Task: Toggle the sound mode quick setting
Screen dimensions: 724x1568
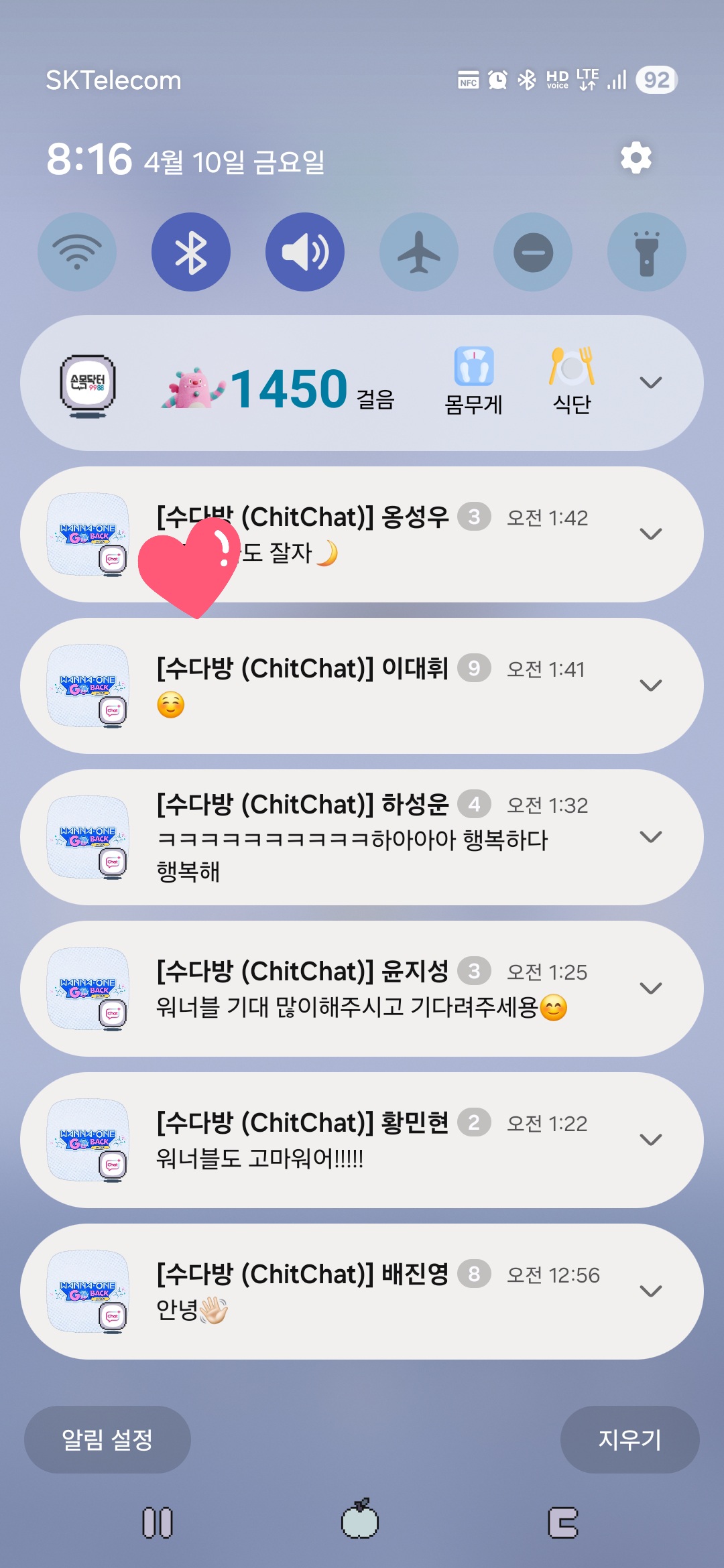Action: 305,252
